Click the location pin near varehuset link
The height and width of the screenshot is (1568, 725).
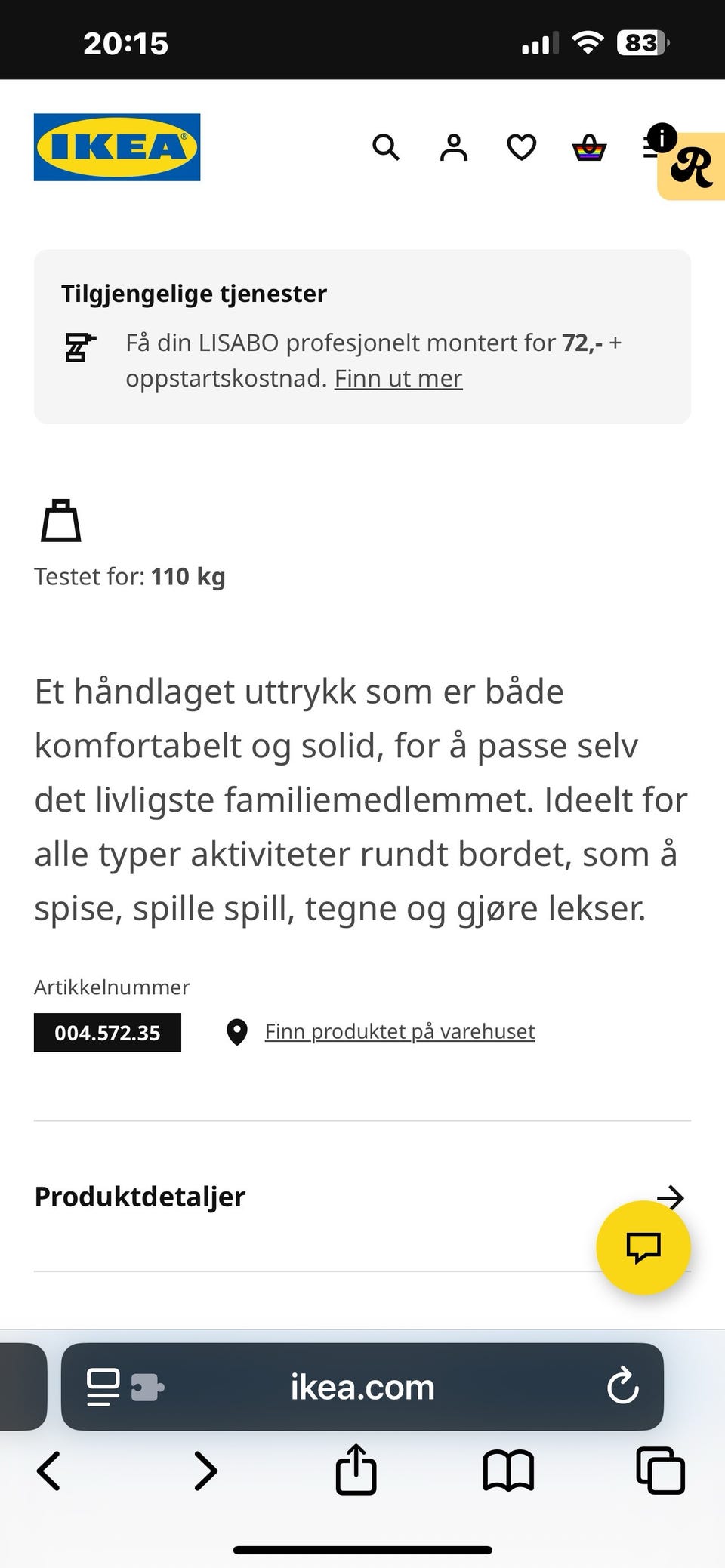pos(236,1031)
